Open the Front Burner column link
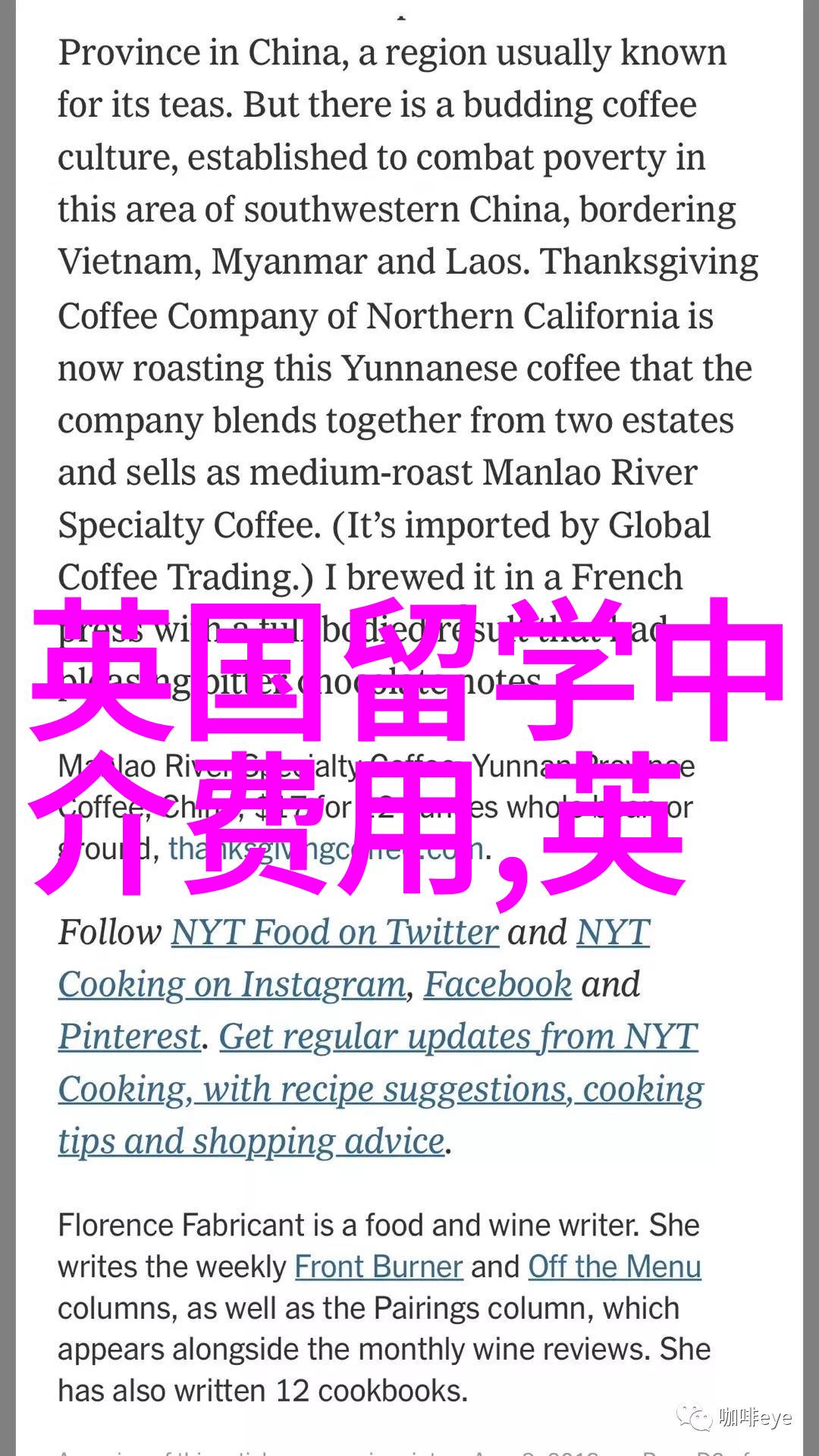The image size is (819, 1456). (x=378, y=1266)
